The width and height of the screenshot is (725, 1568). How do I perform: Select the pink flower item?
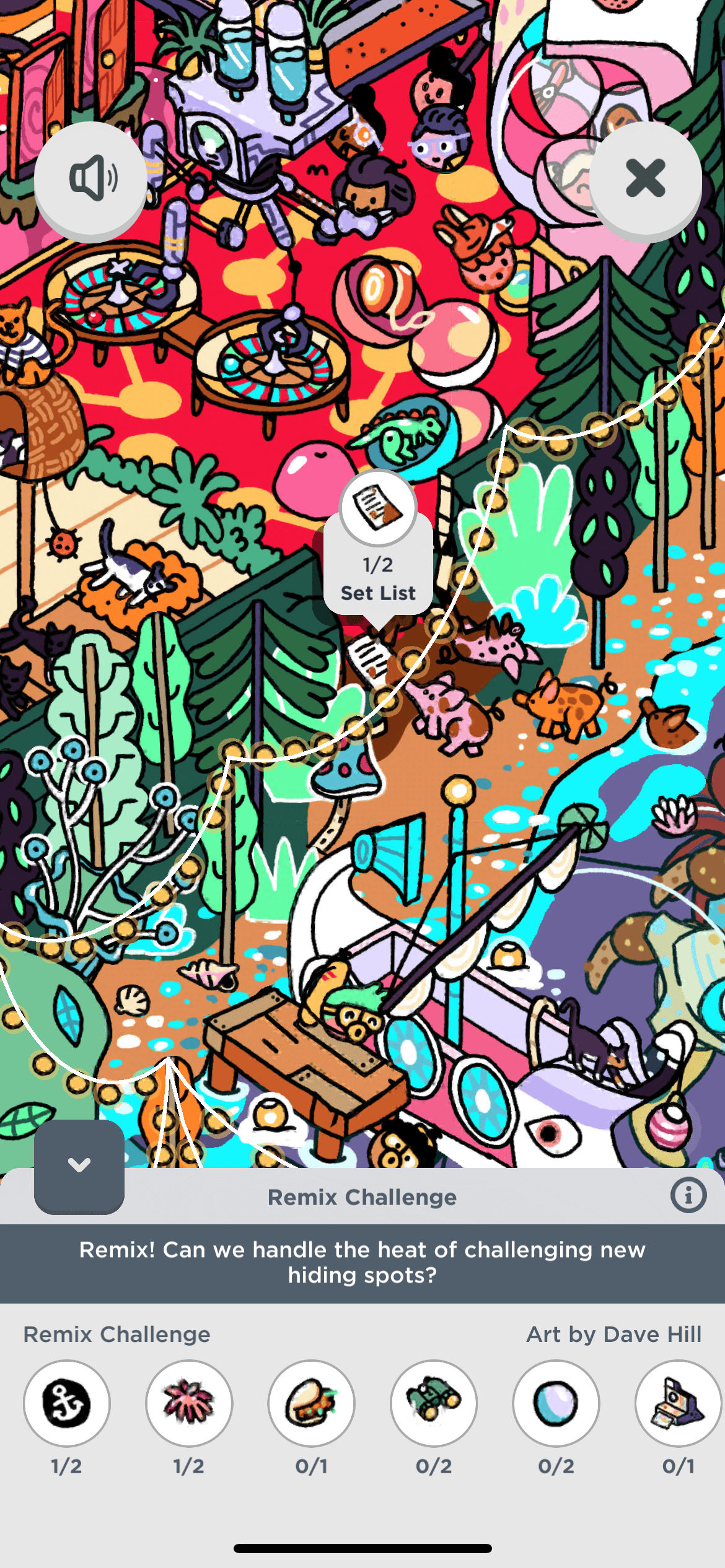click(x=189, y=1403)
